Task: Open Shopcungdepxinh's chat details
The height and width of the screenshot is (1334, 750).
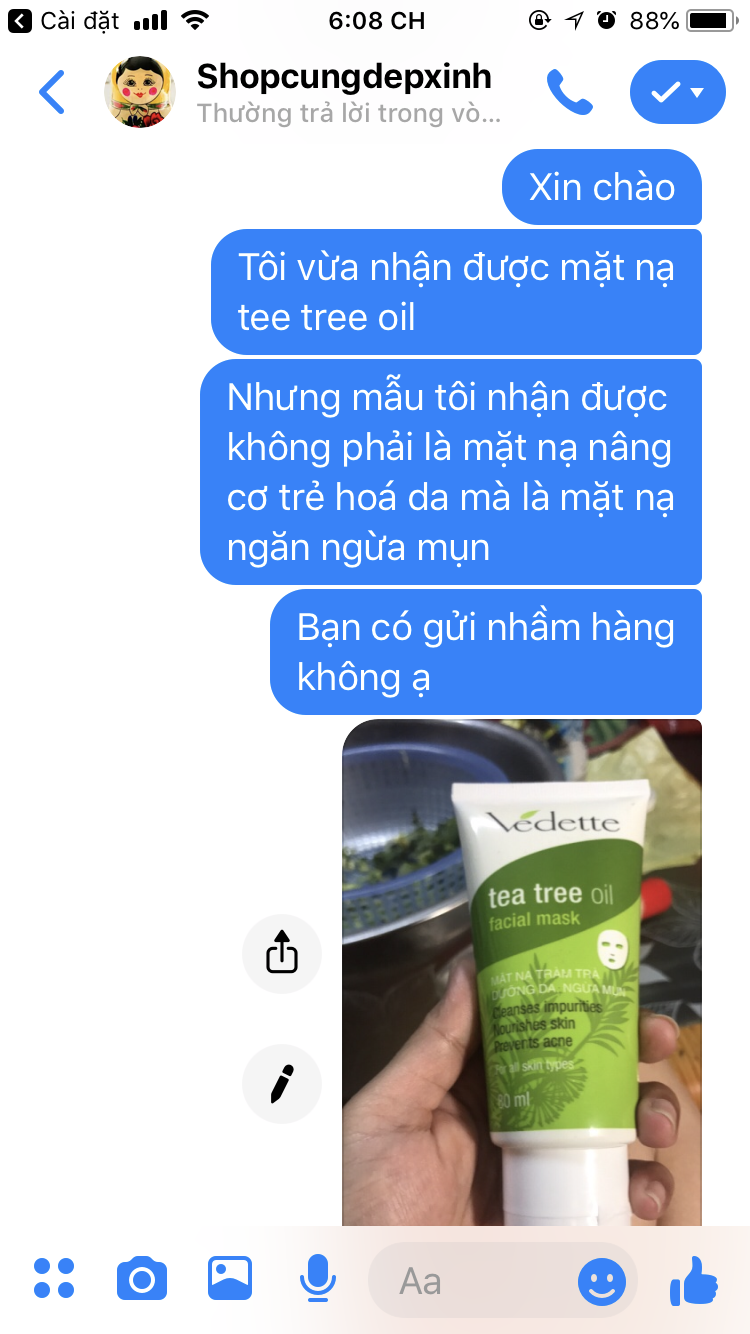Action: pyautogui.click(x=345, y=93)
